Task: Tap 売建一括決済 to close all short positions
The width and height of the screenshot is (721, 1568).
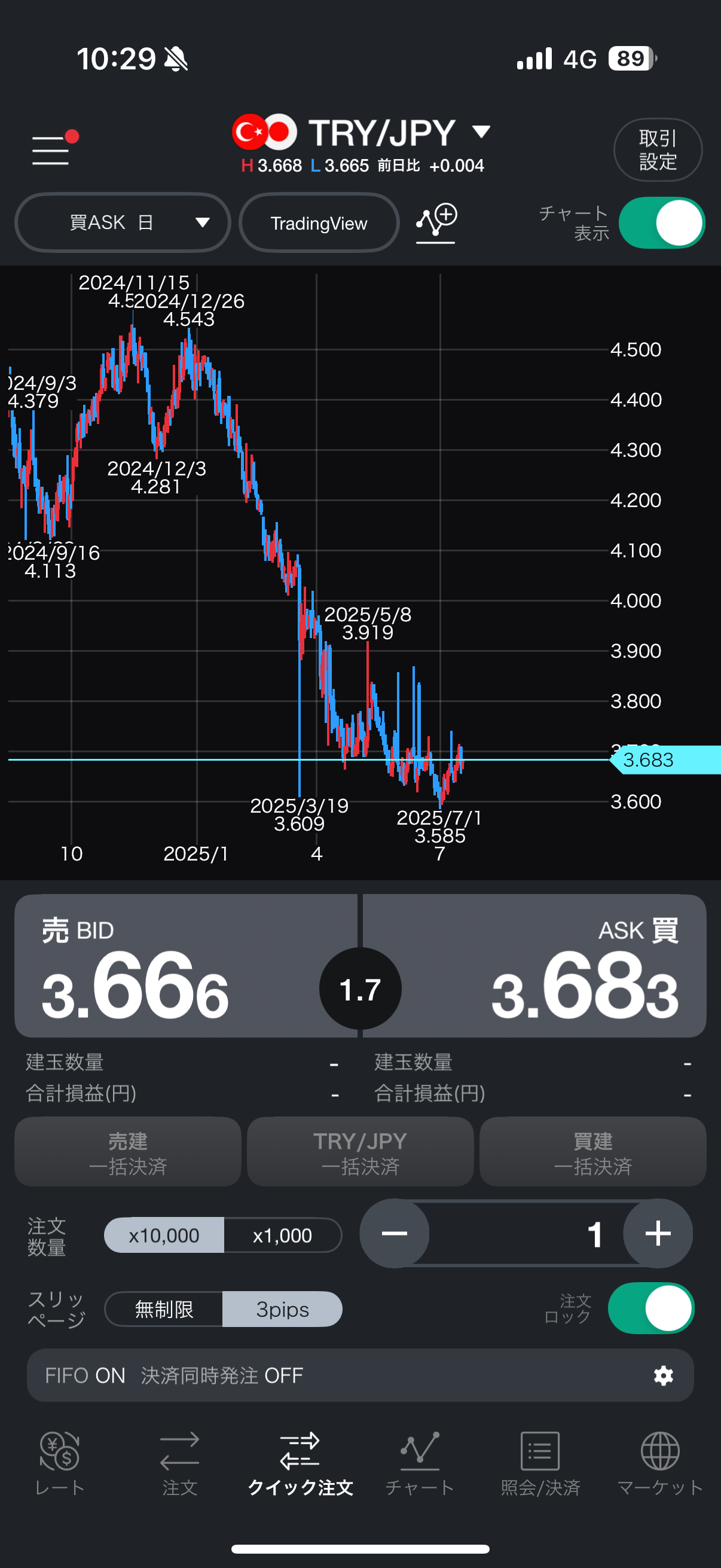Action: [128, 1152]
